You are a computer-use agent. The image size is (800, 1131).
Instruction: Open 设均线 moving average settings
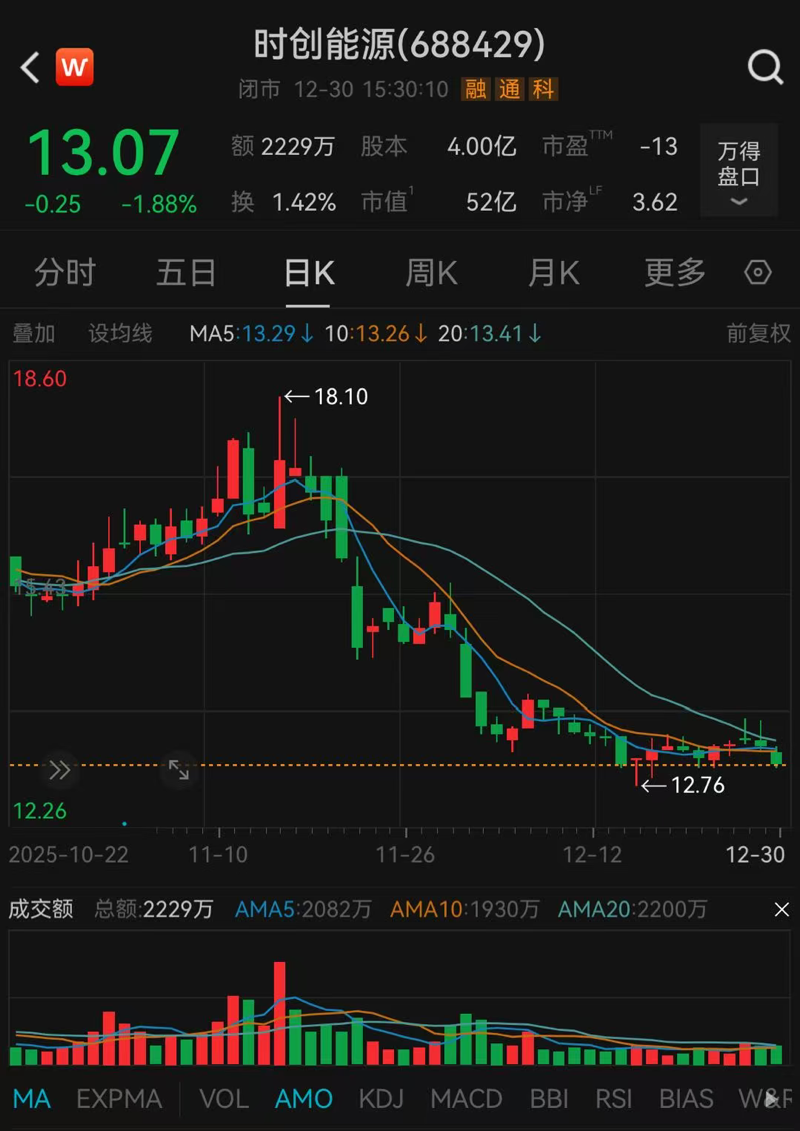click(120, 334)
